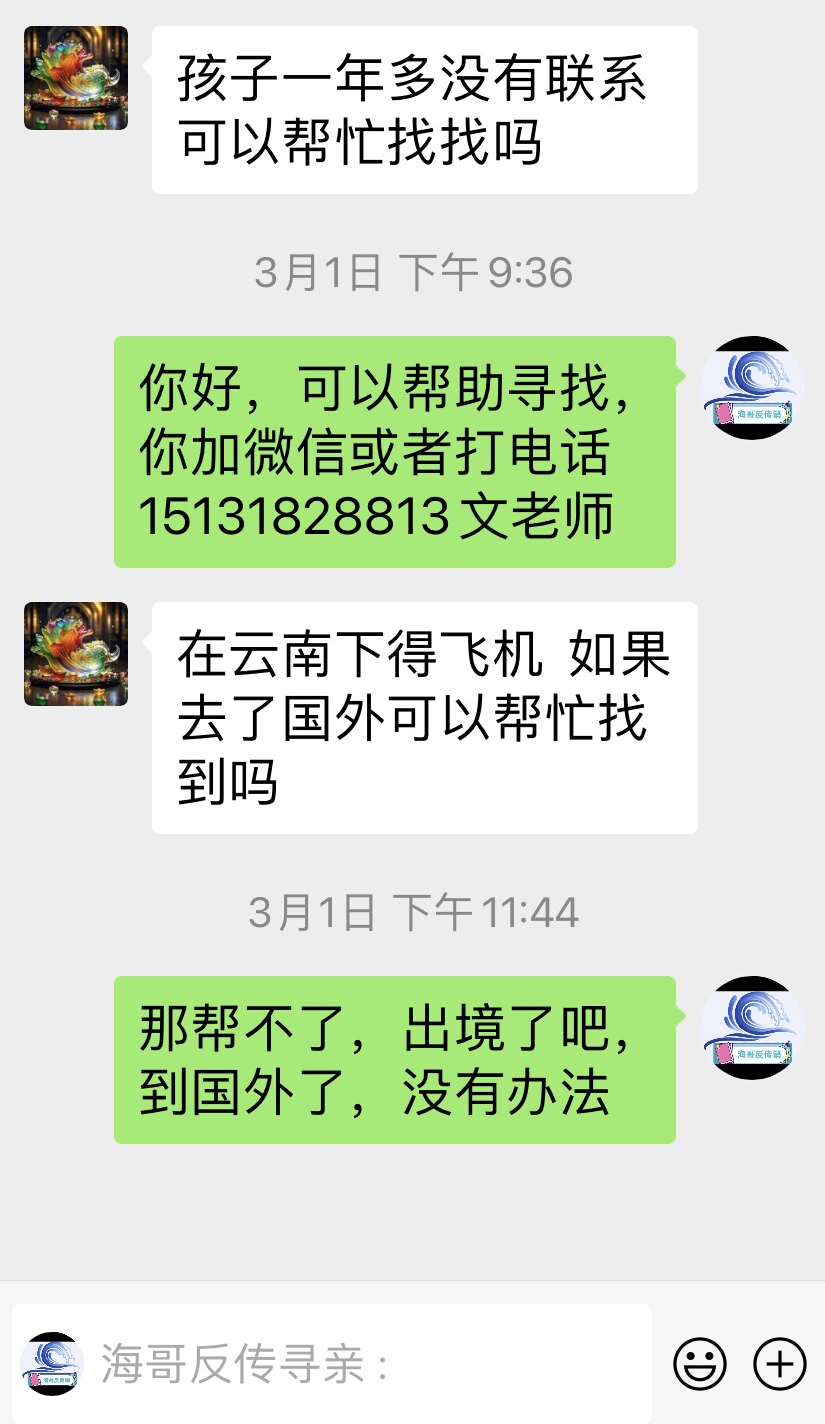
Task: Tap the message input field for 海哥反传寻亲
Action: (x=370, y=1364)
